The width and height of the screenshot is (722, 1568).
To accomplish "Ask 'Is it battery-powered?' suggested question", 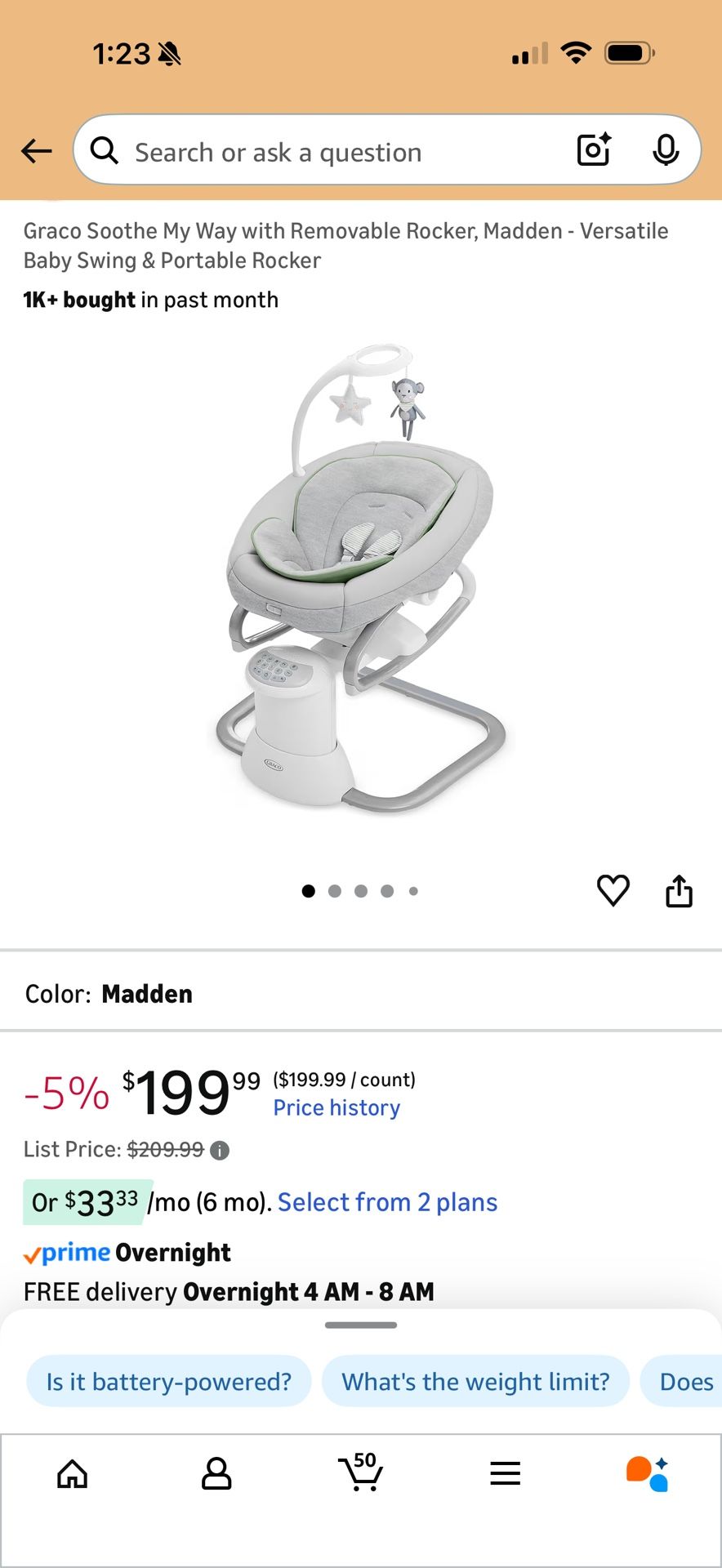I will click(169, 1381).
